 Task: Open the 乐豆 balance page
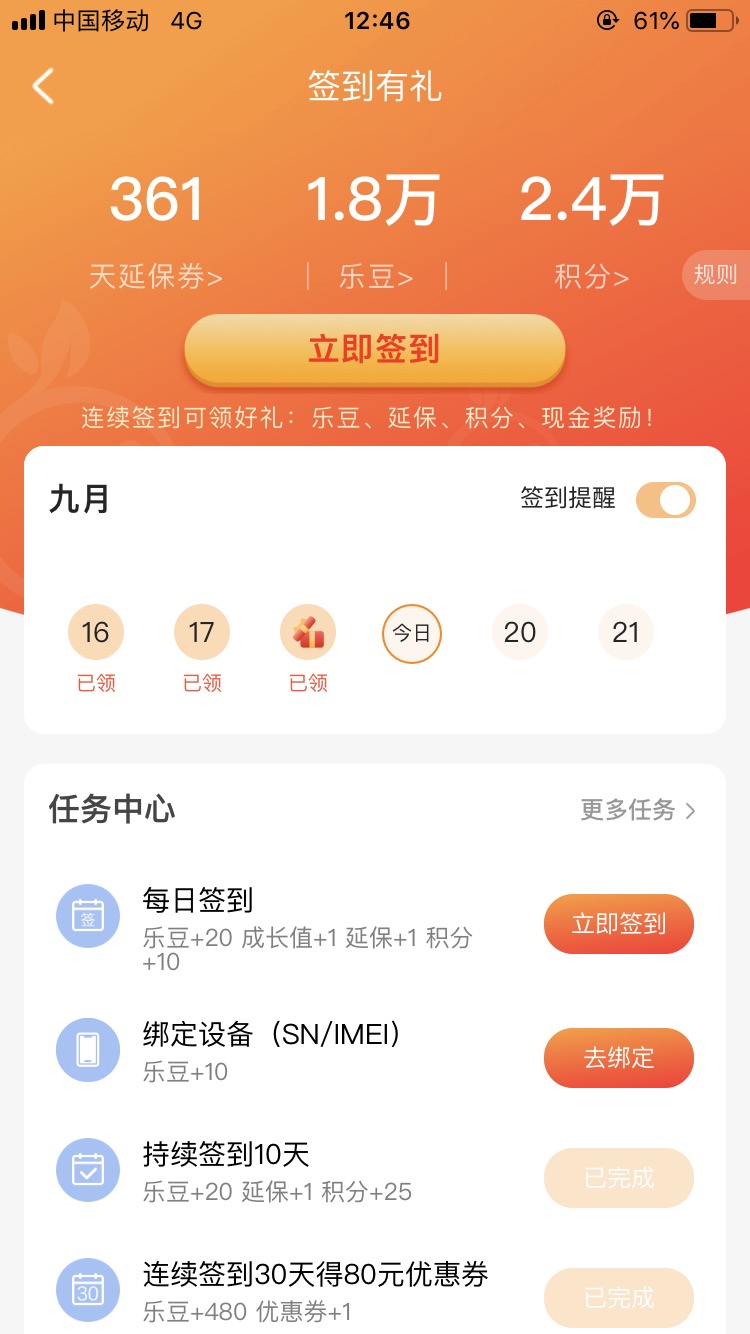point(375,276)
